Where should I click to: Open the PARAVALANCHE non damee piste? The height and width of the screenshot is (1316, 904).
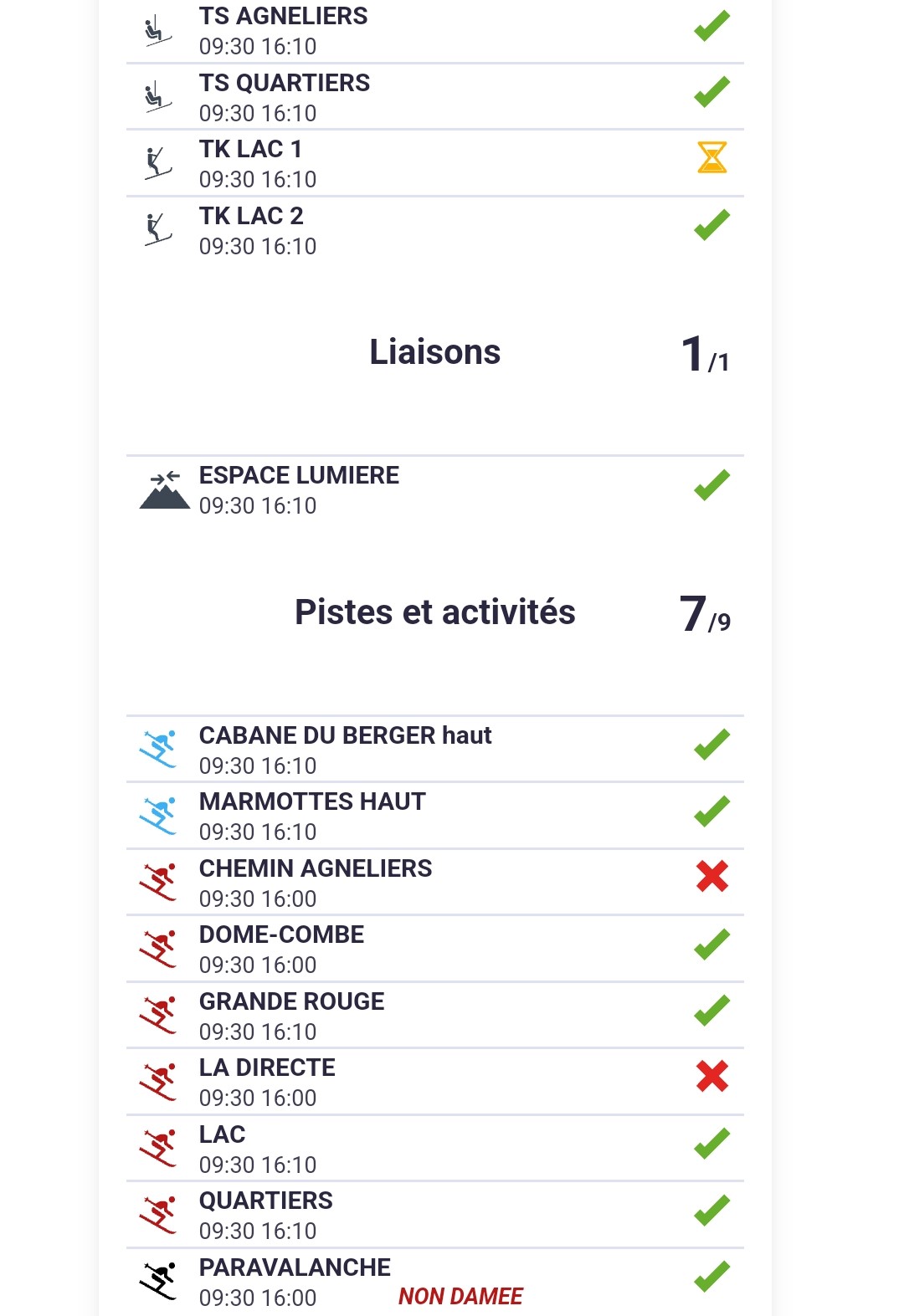tap(434, 1282)
